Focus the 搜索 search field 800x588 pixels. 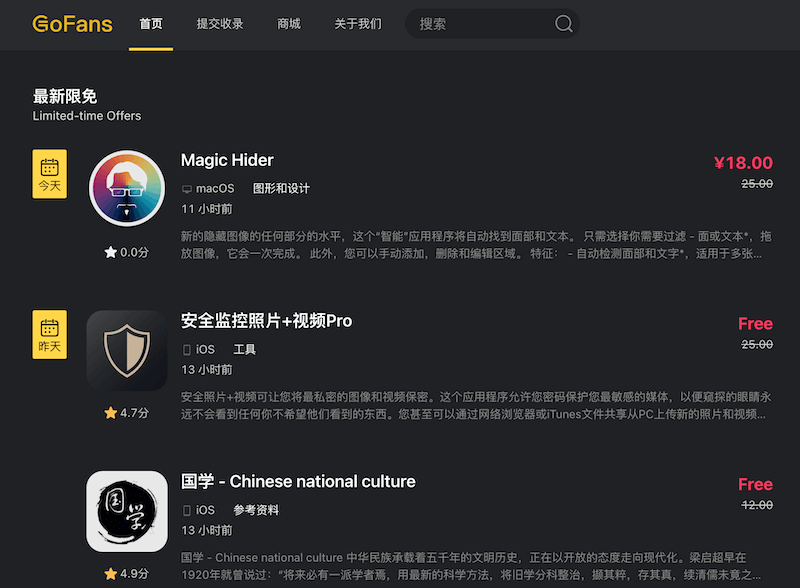(x=480, y=24)
